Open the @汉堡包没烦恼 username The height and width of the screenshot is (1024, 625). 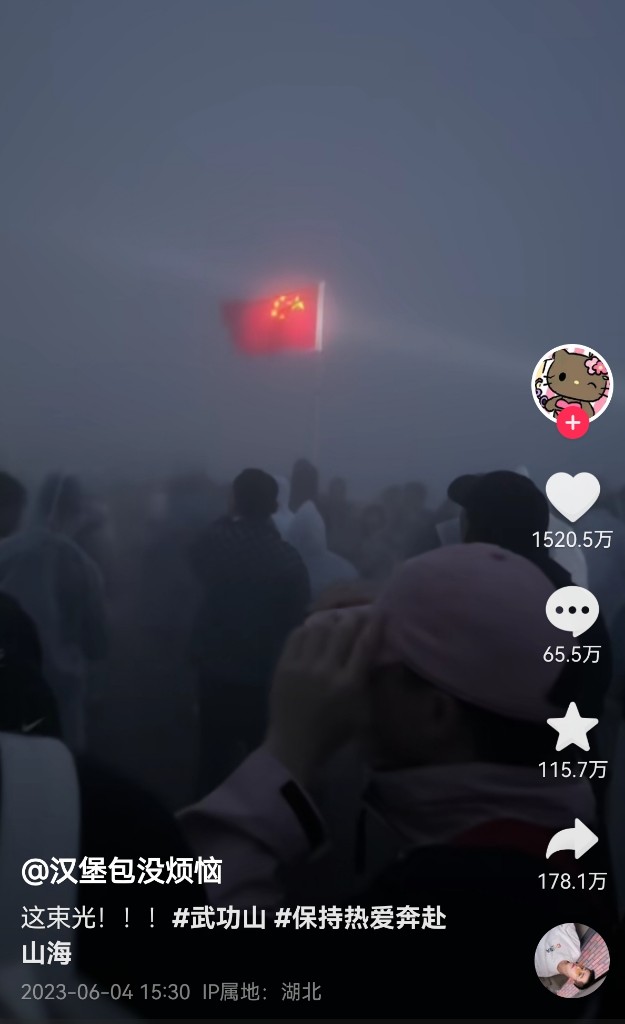pyautogui.click(x=122, y=870)
